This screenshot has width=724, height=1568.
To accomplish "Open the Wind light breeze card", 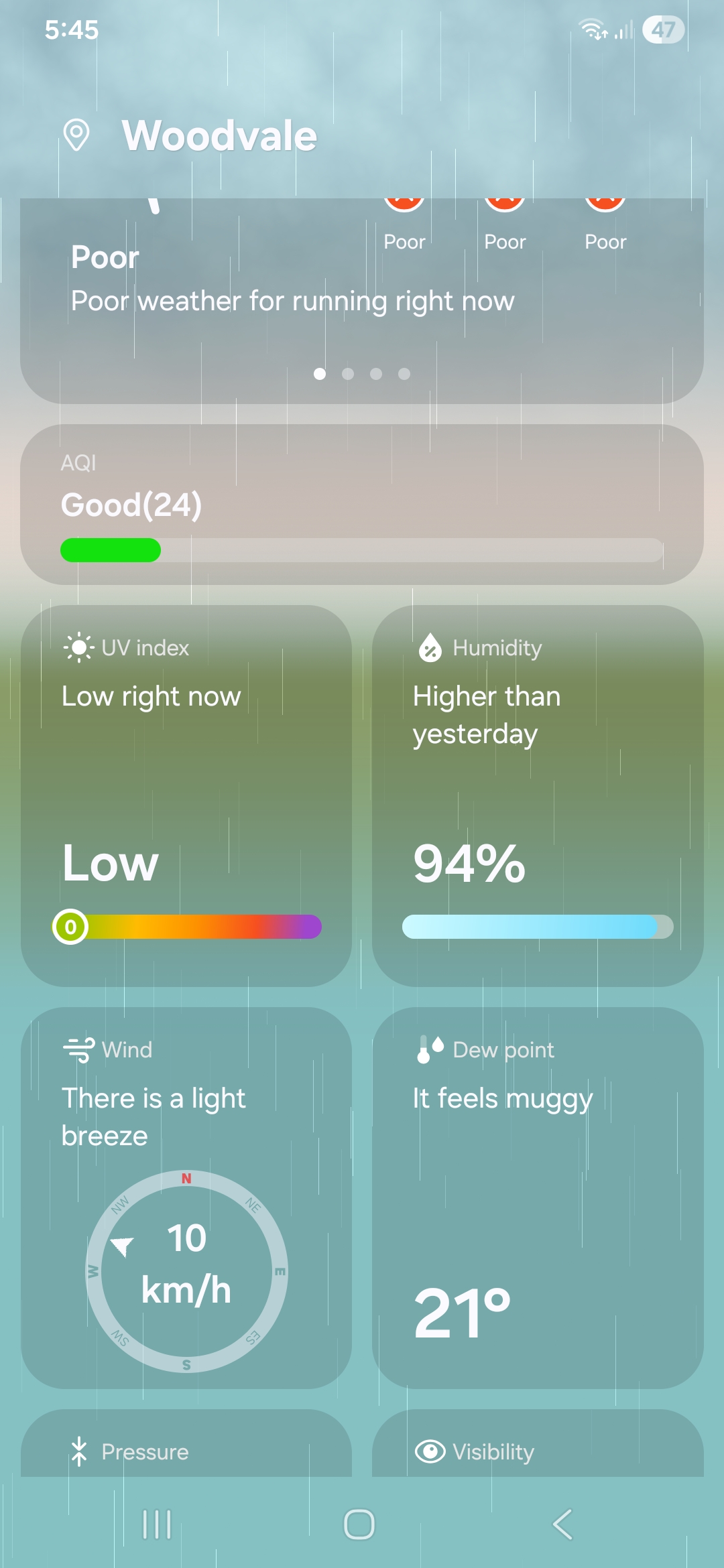I will coord(186,1197).
